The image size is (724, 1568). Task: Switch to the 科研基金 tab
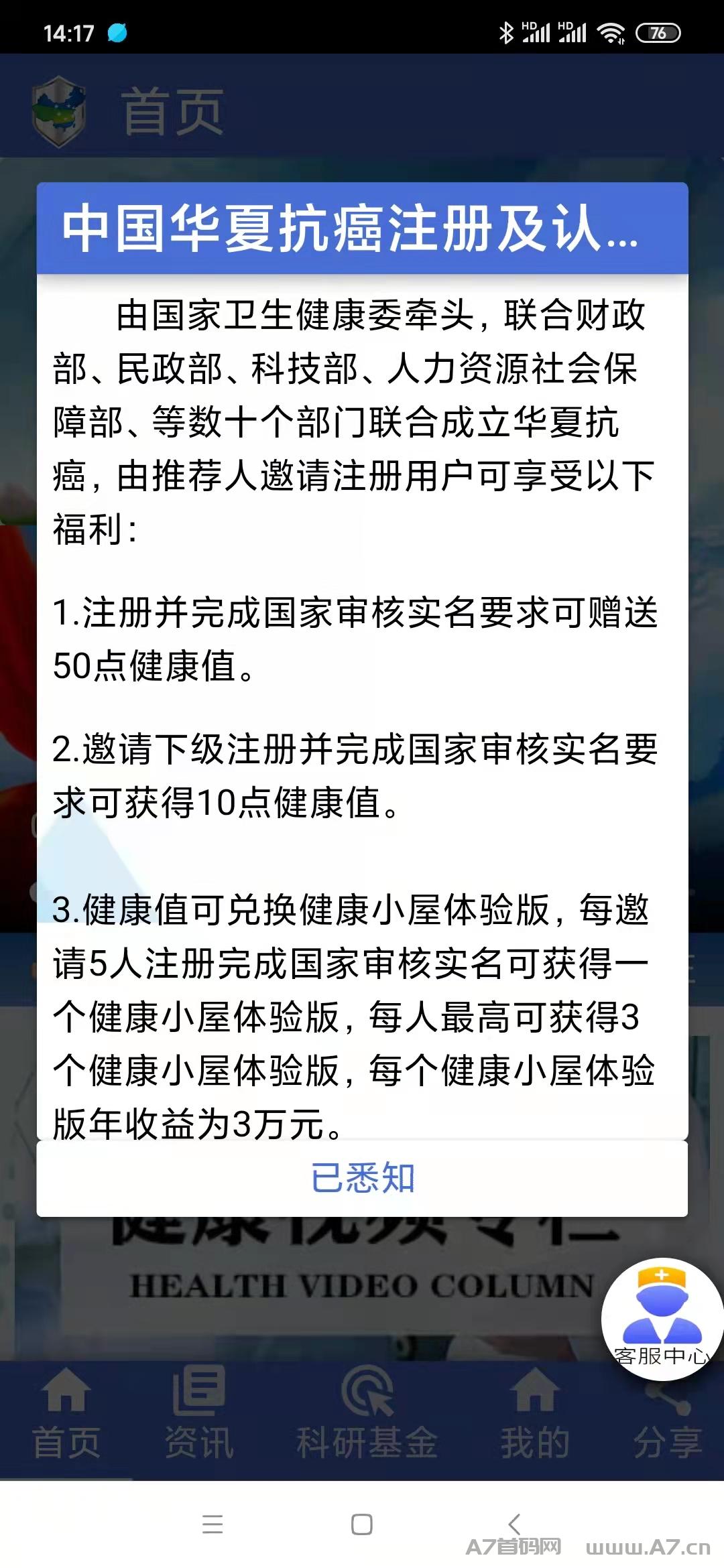[367, 1414]
